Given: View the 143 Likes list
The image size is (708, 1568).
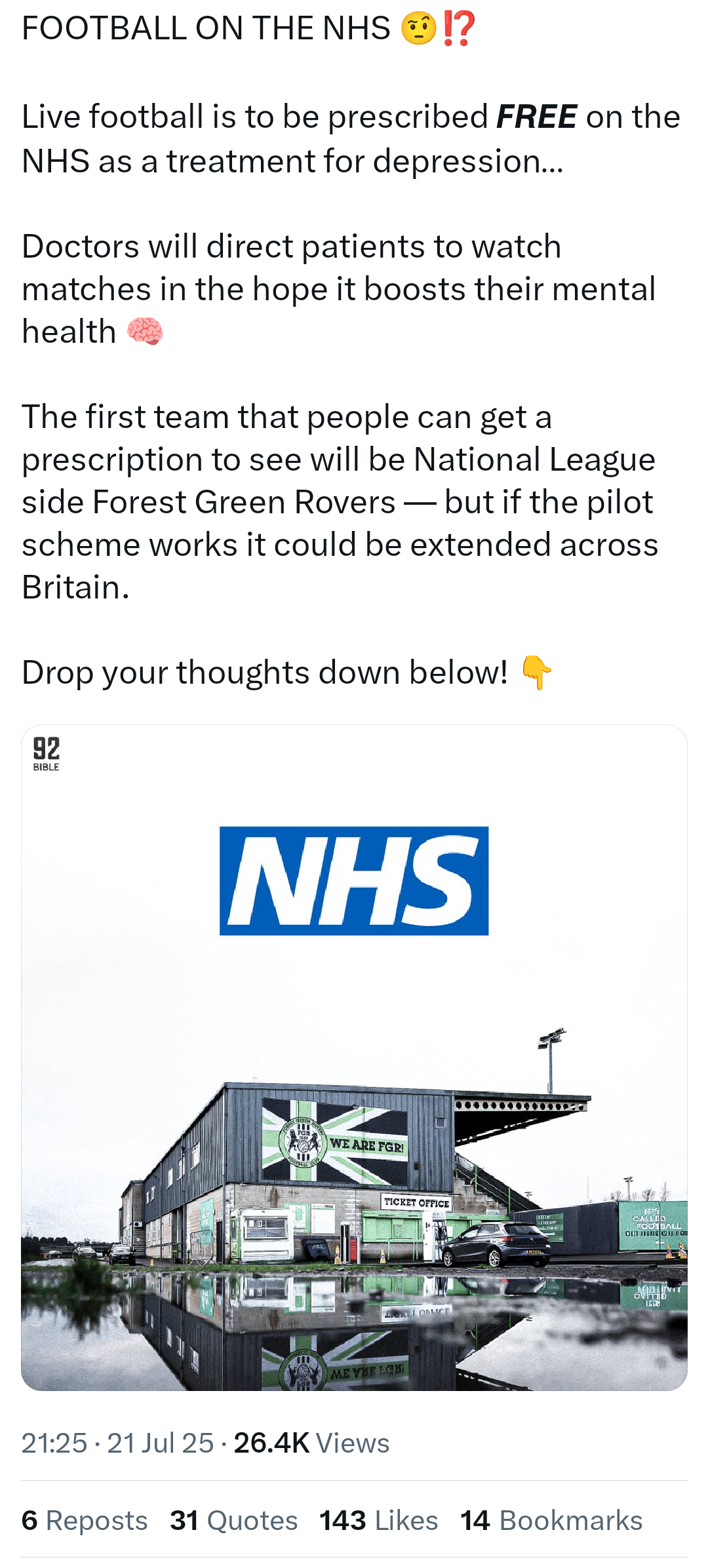Looking at the screenshot, I should click(378, 1520).
